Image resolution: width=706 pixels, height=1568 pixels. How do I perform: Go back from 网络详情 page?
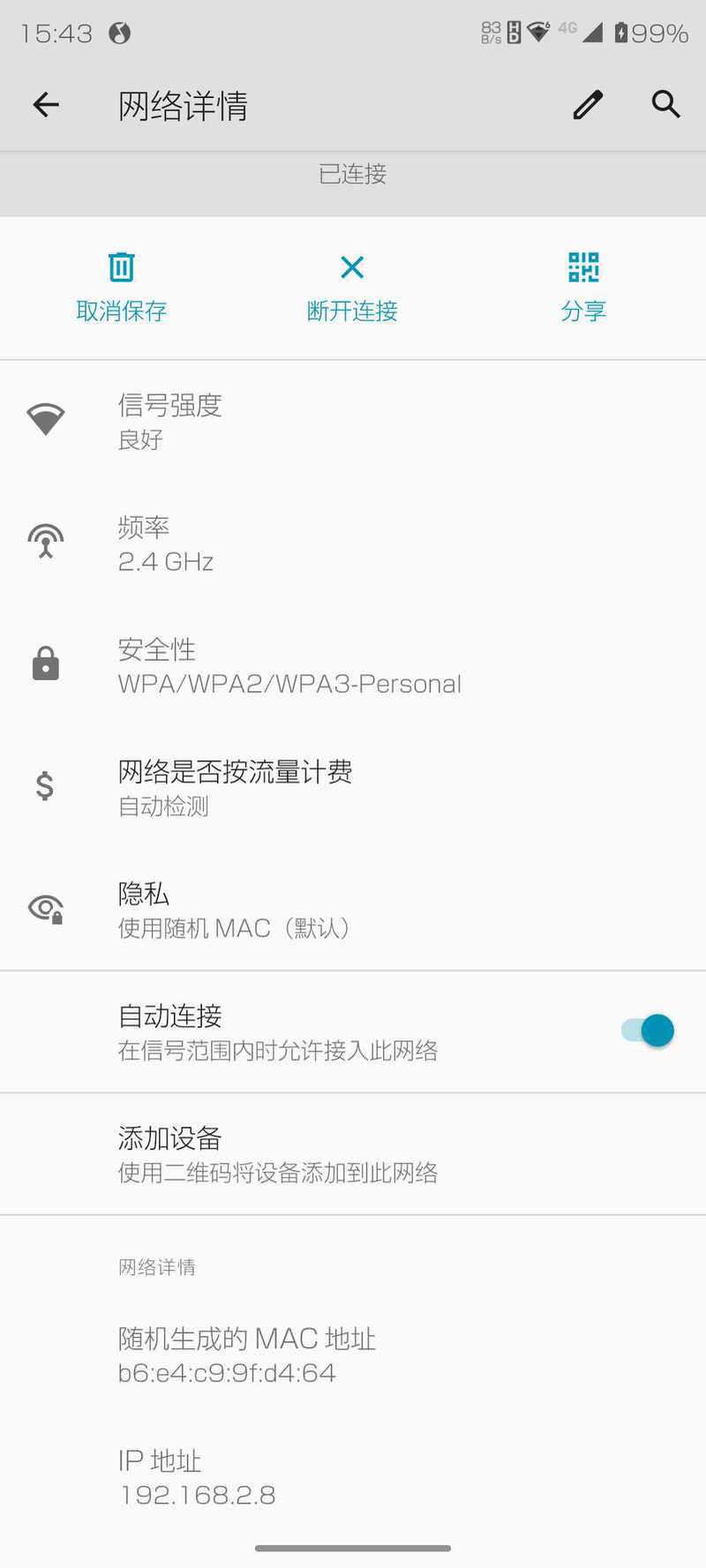pyautogui.click(x=46, y=105)
